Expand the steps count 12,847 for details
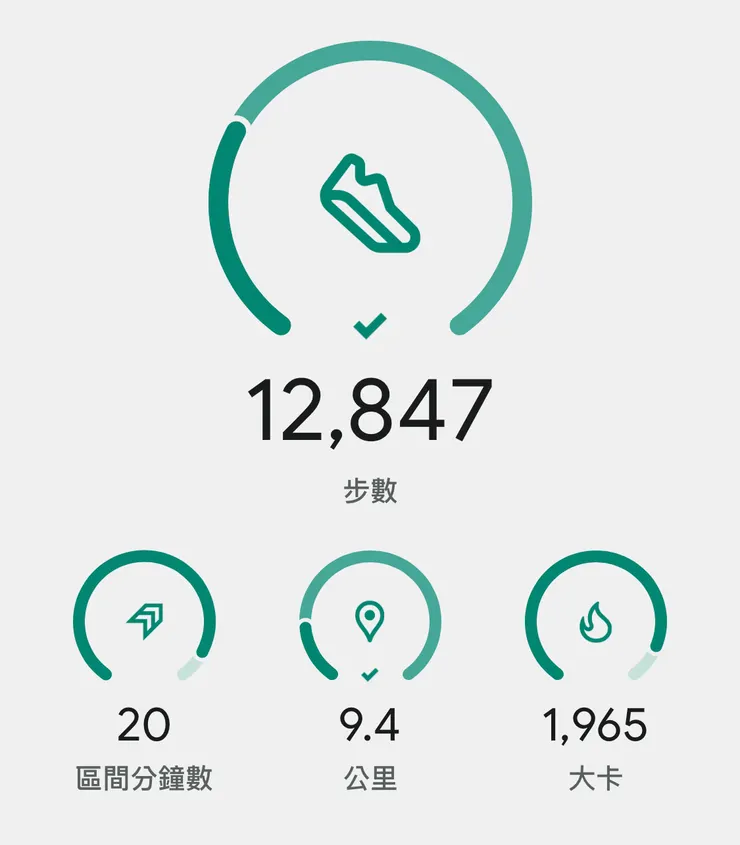 (x=370, y=410)
